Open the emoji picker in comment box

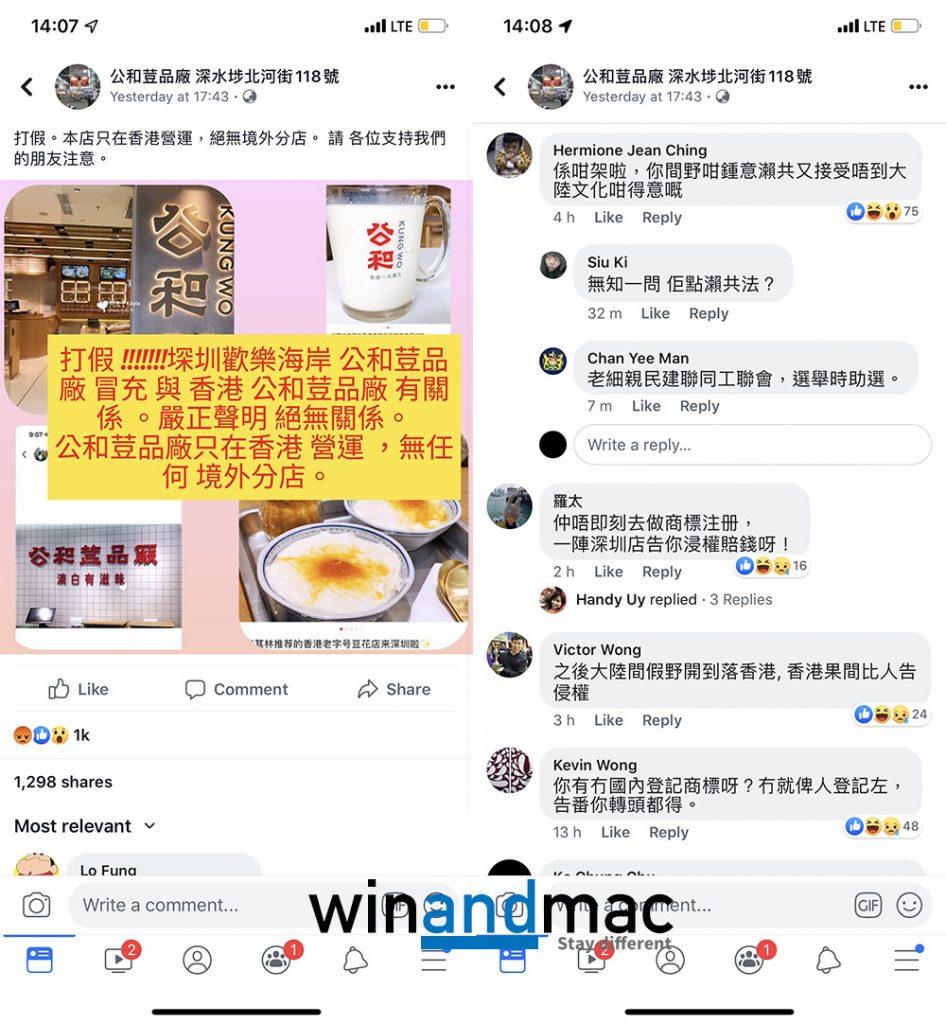tap(908, 906)
